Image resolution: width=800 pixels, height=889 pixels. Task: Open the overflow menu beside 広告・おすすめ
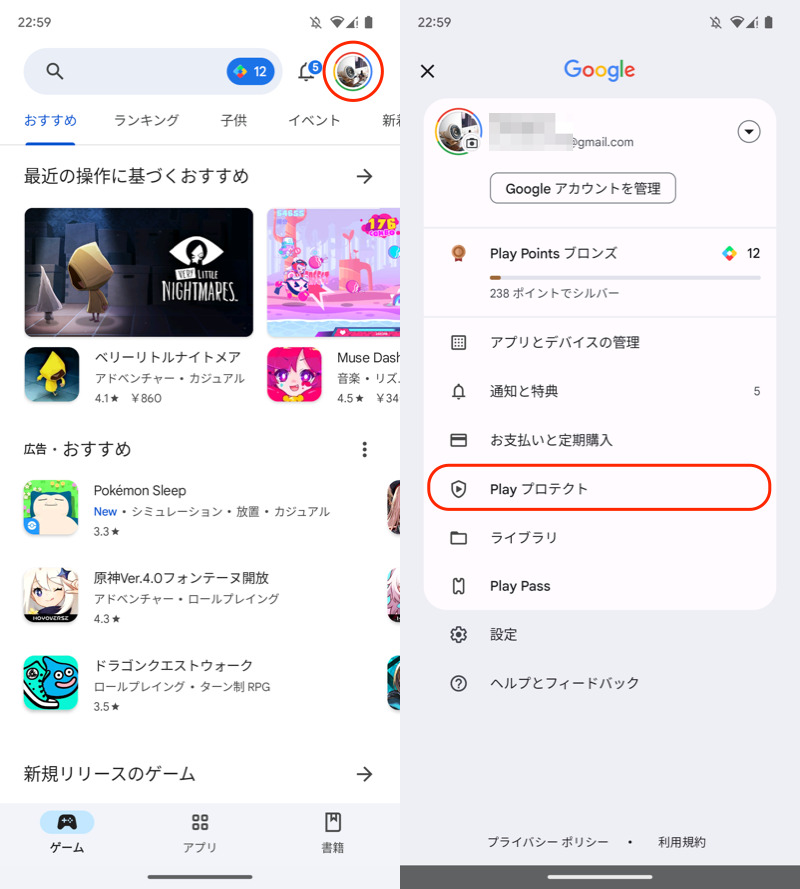click(365, 449)
